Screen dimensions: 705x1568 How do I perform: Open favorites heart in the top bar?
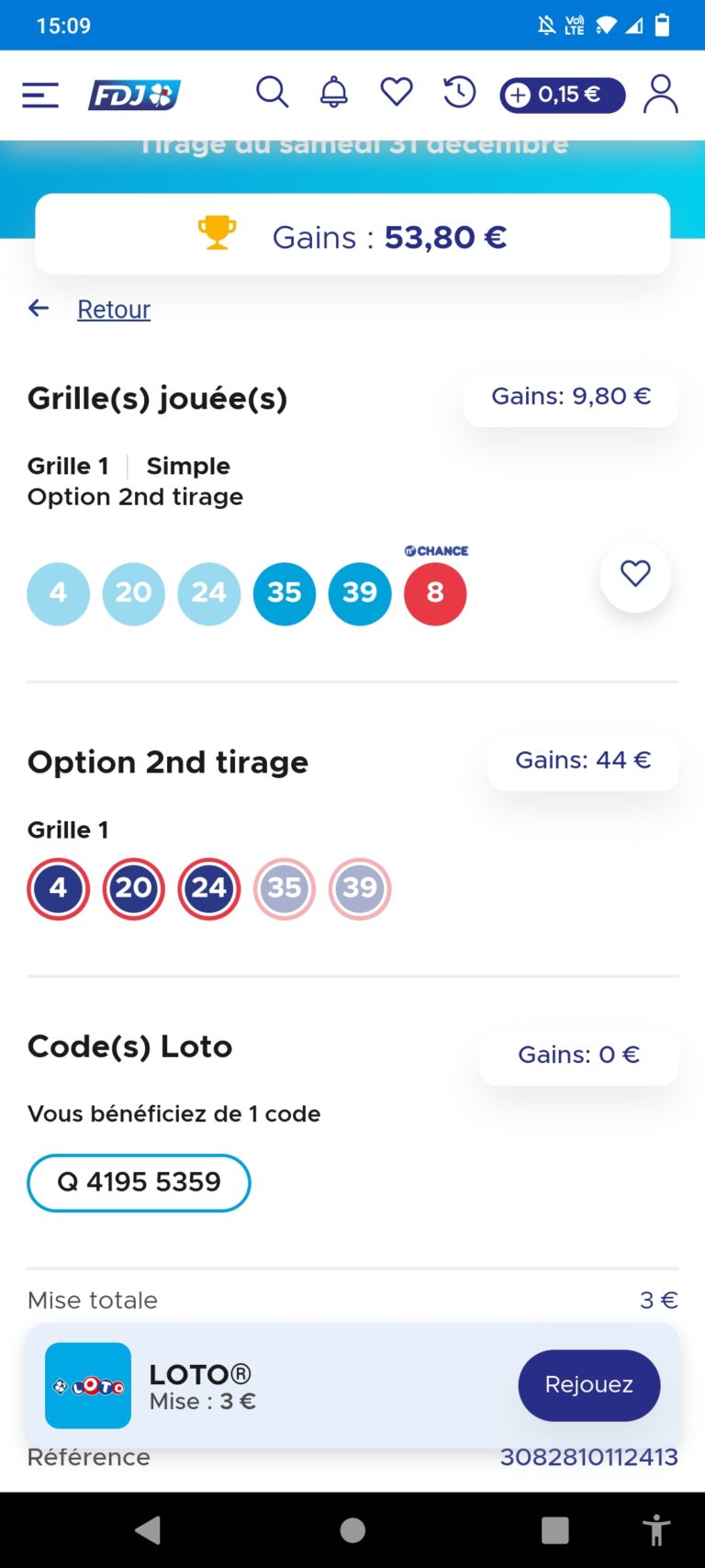click(x=397, y=93)
